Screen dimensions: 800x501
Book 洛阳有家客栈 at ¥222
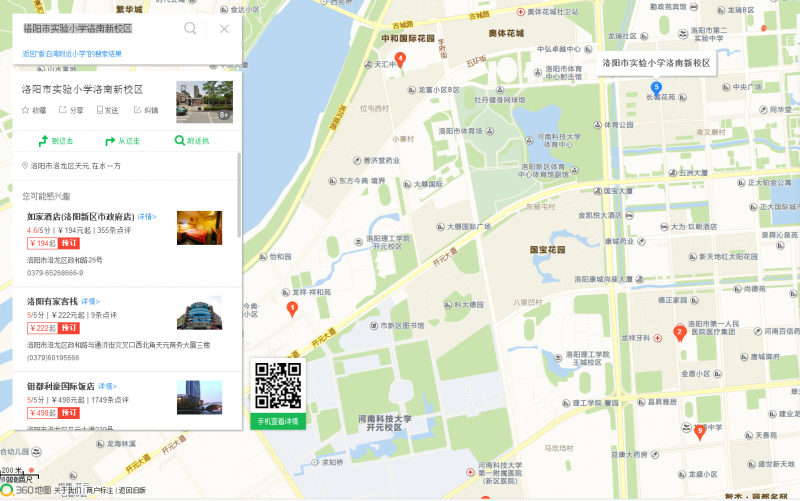[x=69, y=328]
